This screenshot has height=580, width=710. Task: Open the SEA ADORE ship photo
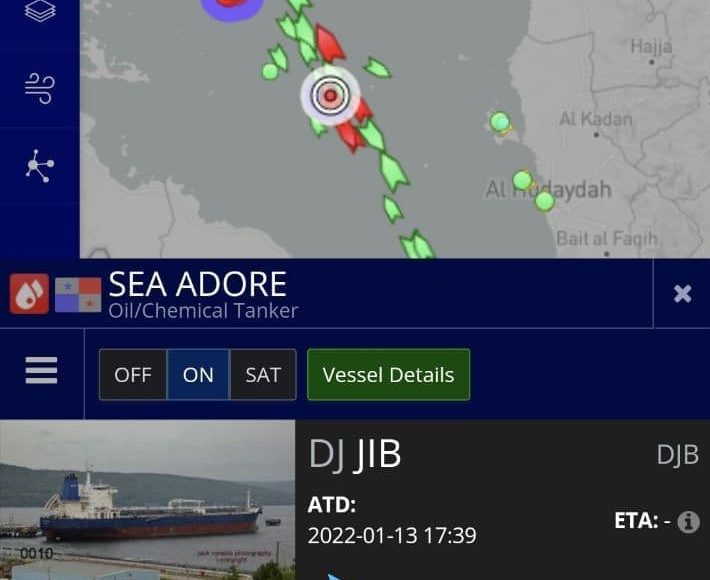click(147, 500)
